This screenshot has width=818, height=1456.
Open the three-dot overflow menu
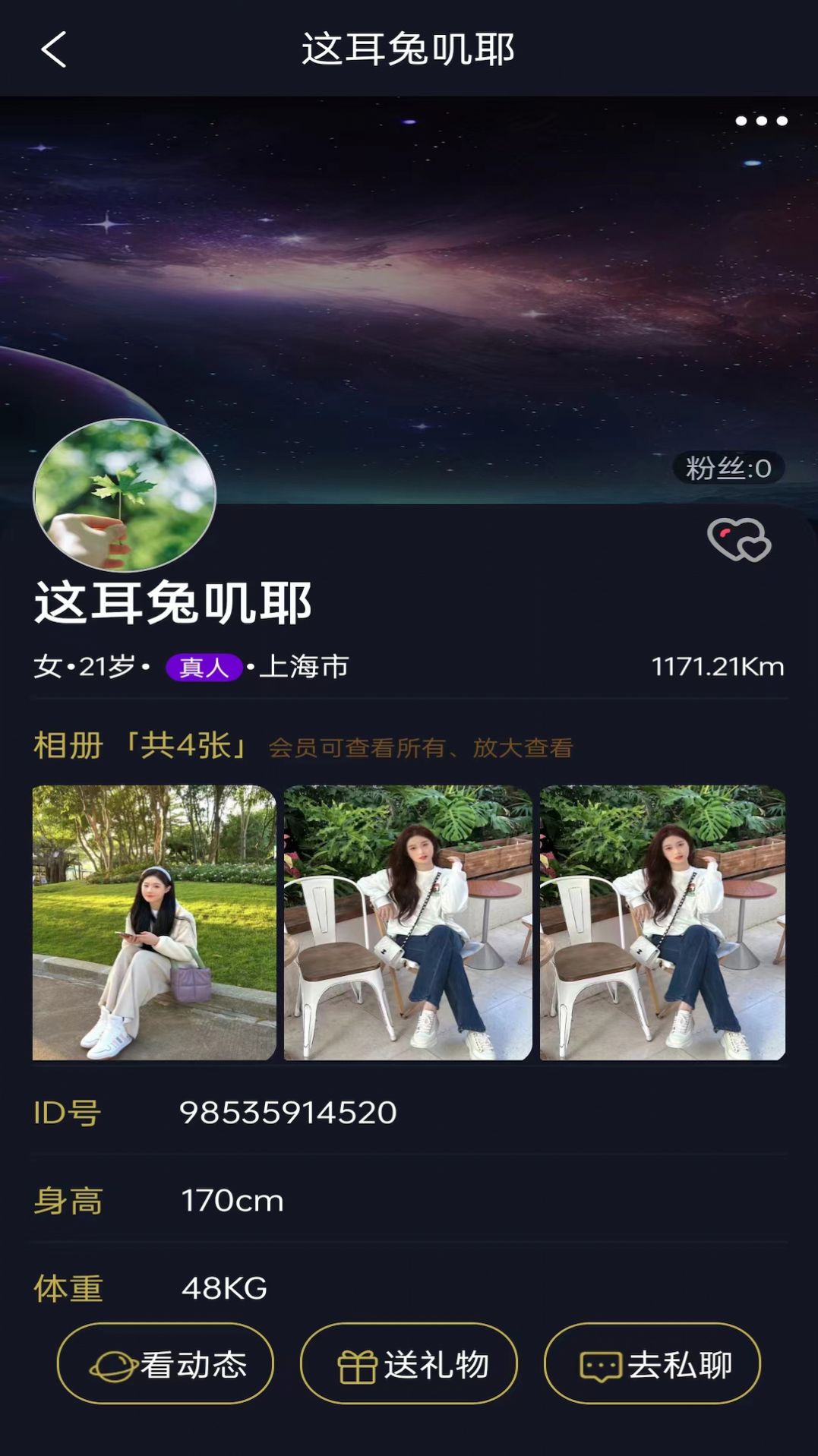point(761,121)
